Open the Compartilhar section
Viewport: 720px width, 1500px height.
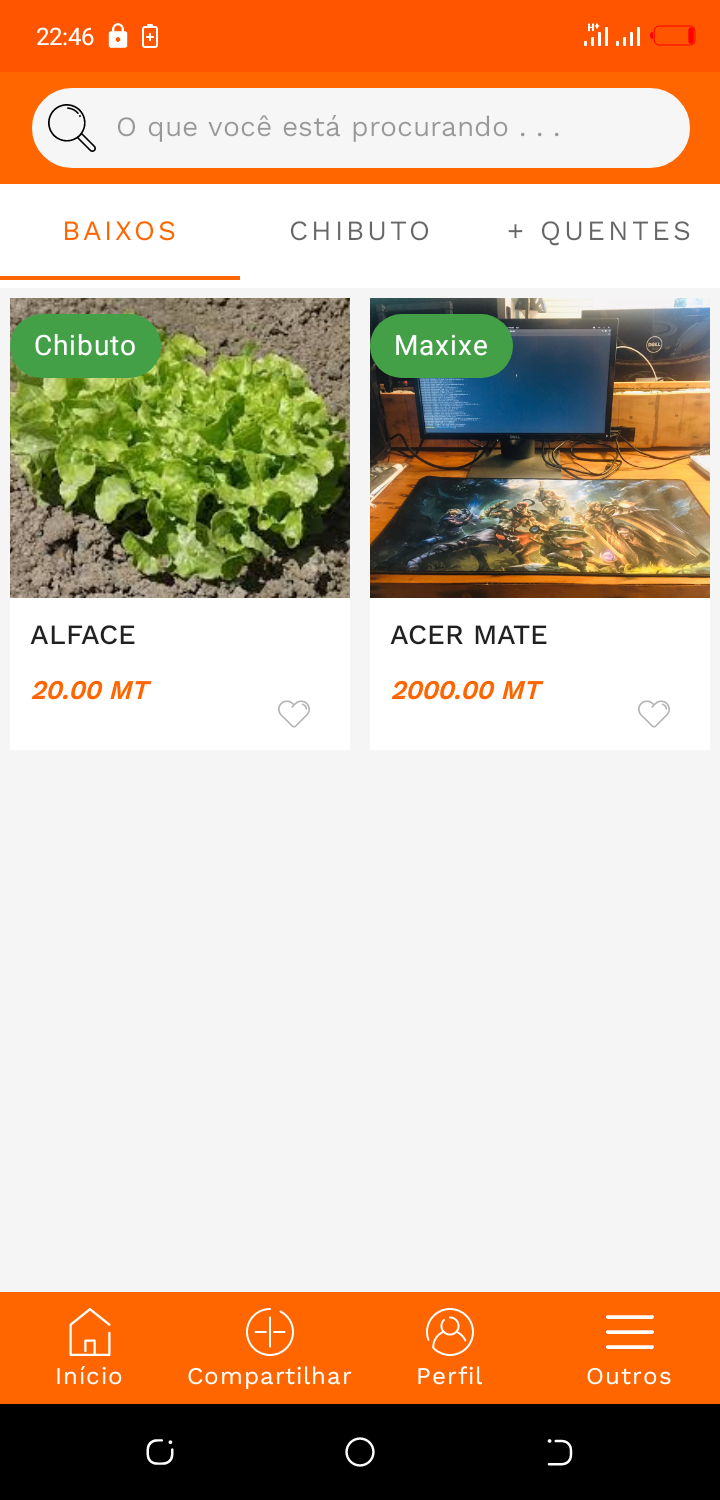click(x=270, y=1348)
